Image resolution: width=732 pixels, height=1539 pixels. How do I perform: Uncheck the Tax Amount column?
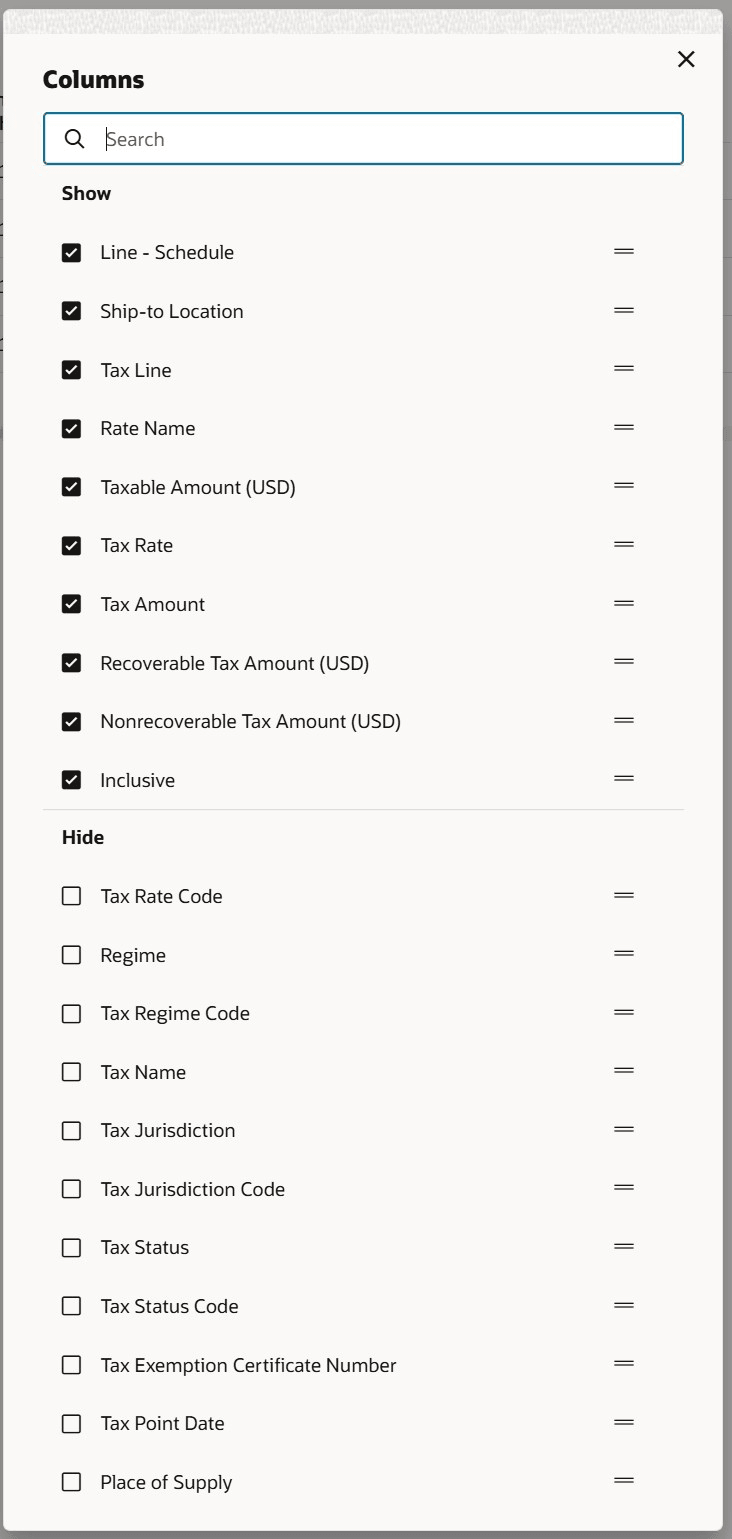(x=71, y=604)
